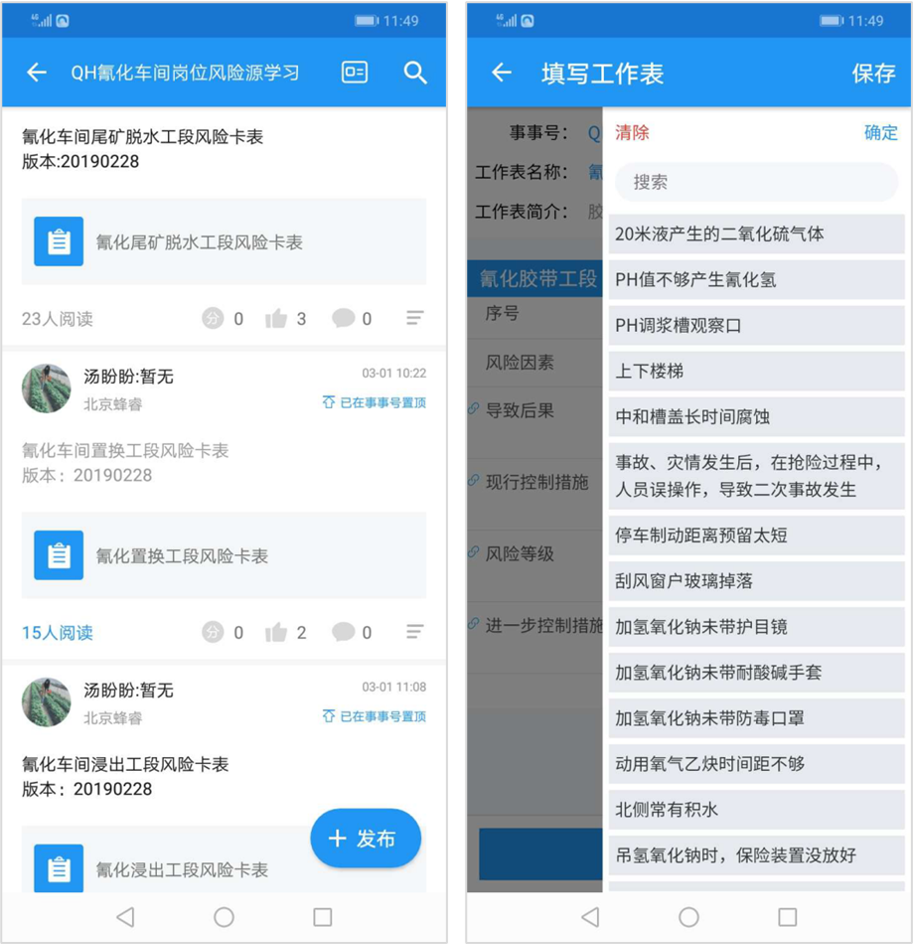View the 15人阅读 readers list
Viewport: 913px width, 944px height.
coord(57,633)
